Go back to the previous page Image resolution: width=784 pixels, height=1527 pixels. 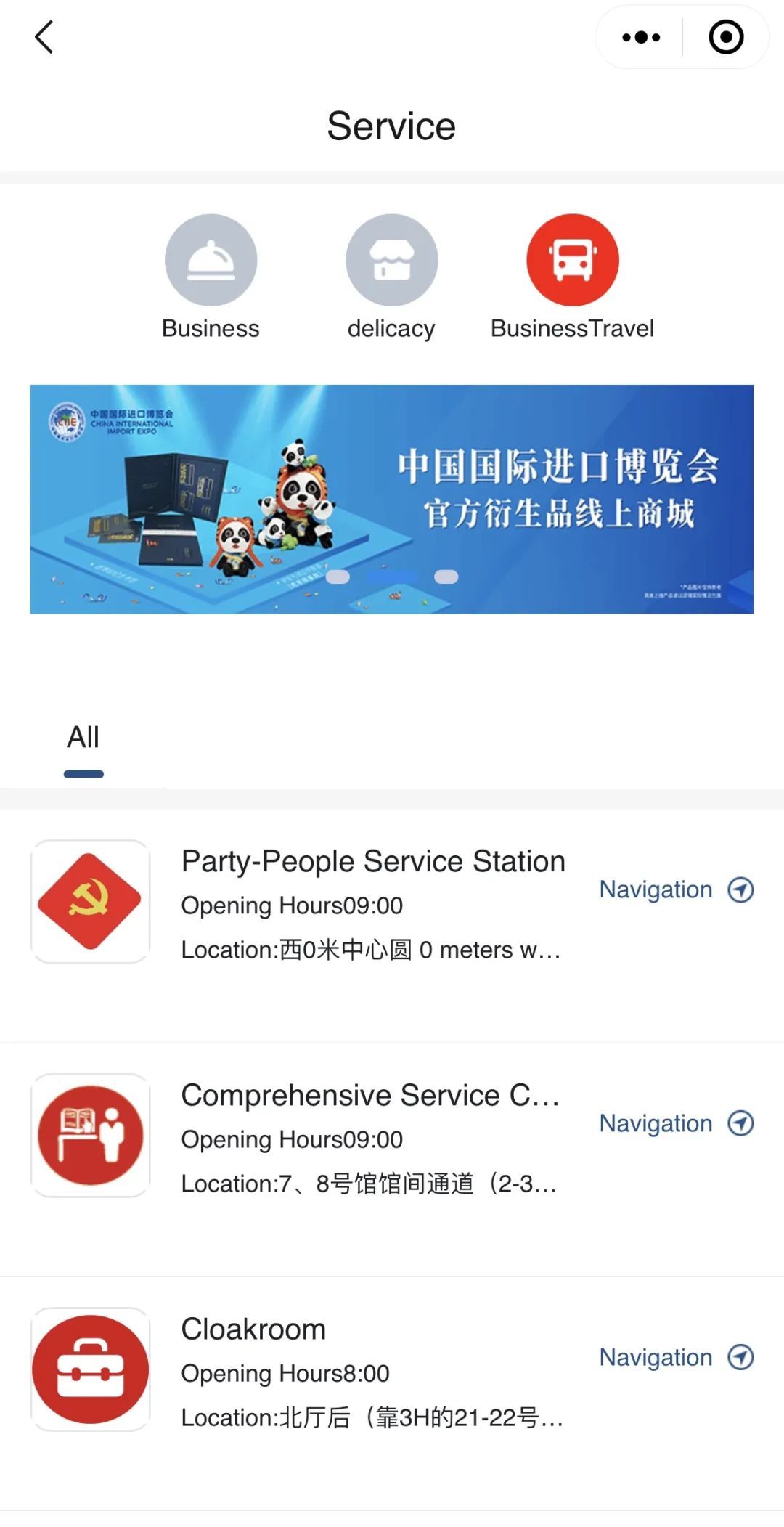click(44, 37)
